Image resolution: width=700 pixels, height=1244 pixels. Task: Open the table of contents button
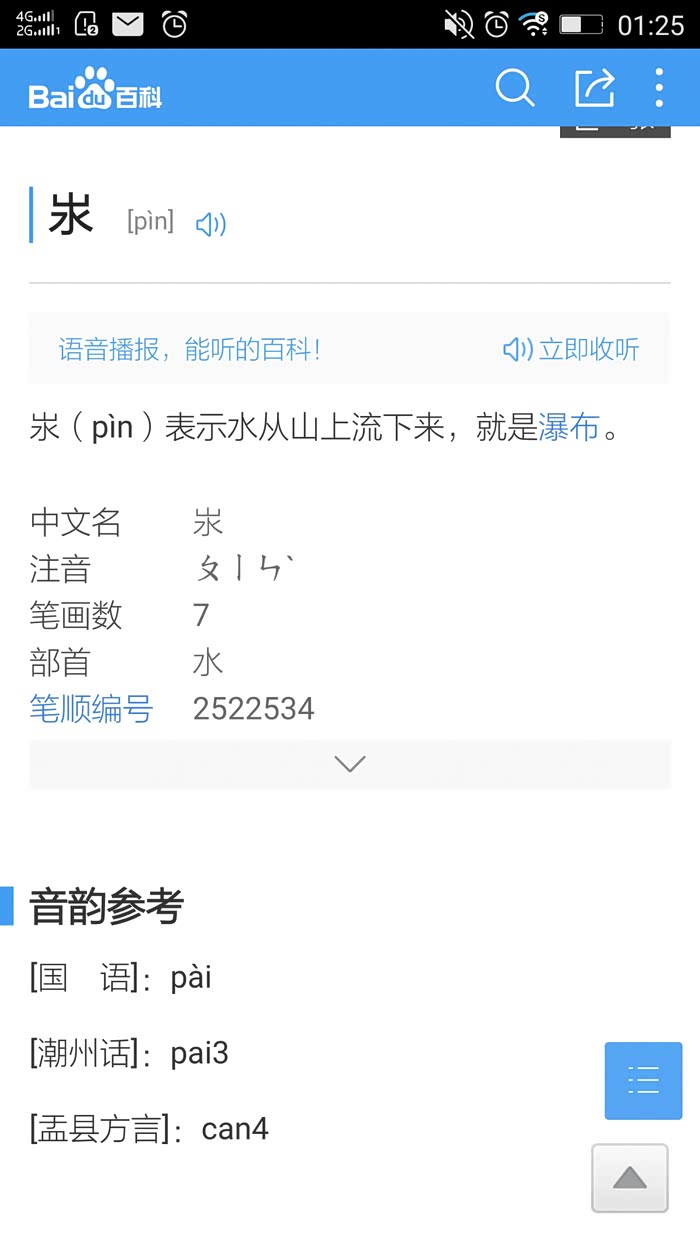(x=643, y=1080)
